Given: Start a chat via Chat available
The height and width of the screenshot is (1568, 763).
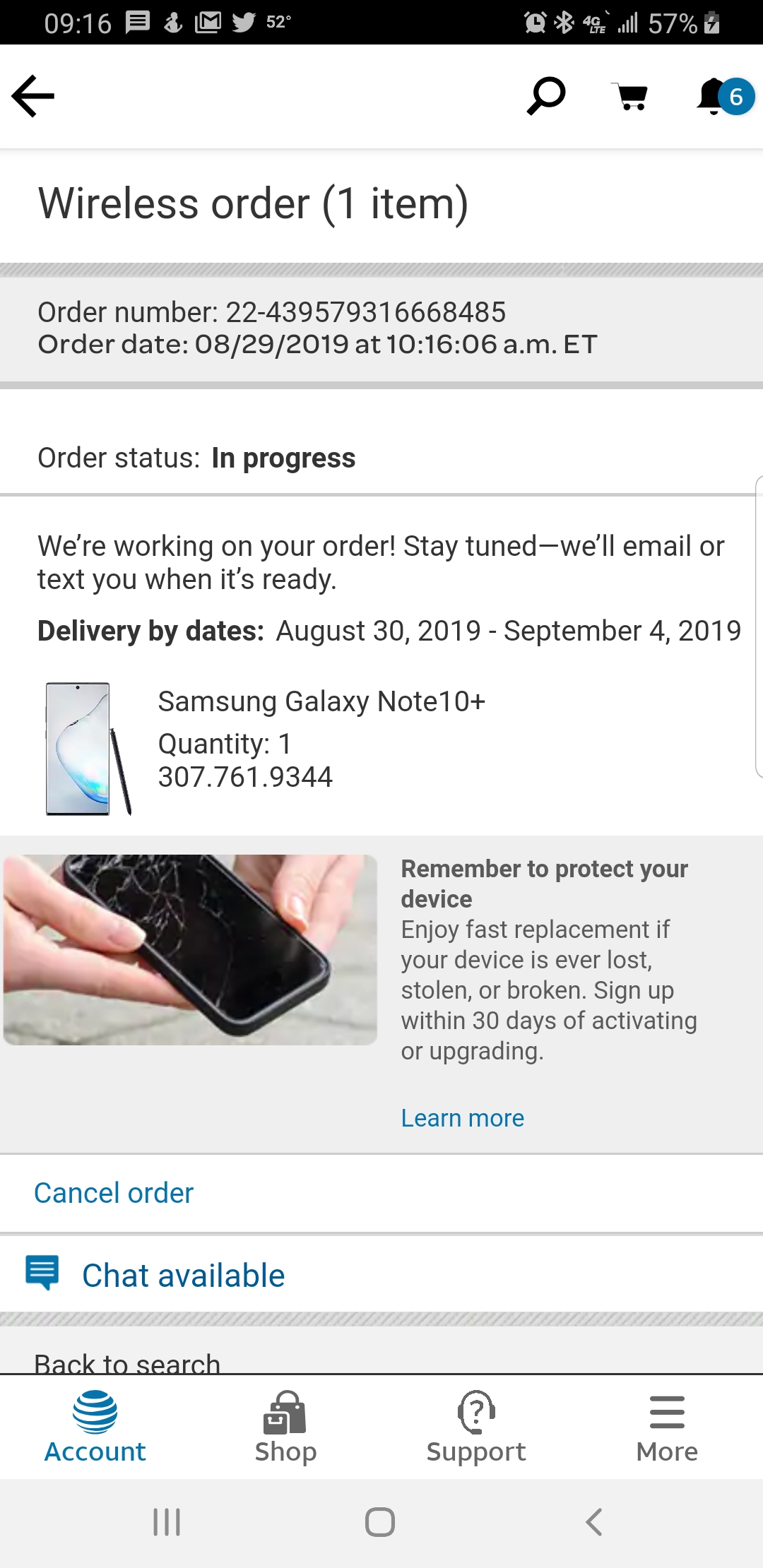Looking at the screenshot, I should point(183,1276).
